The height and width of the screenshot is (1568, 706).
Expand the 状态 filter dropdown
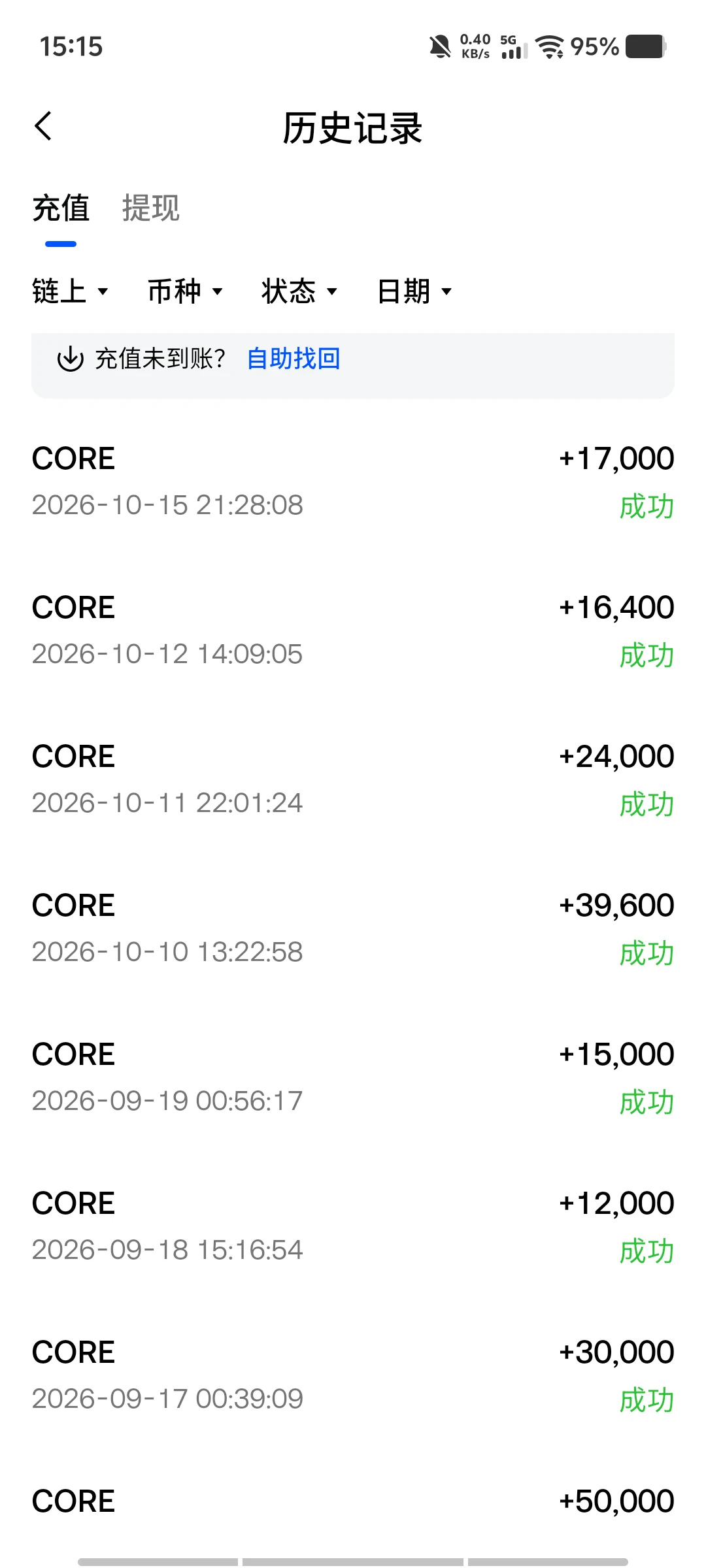(299, 291)
